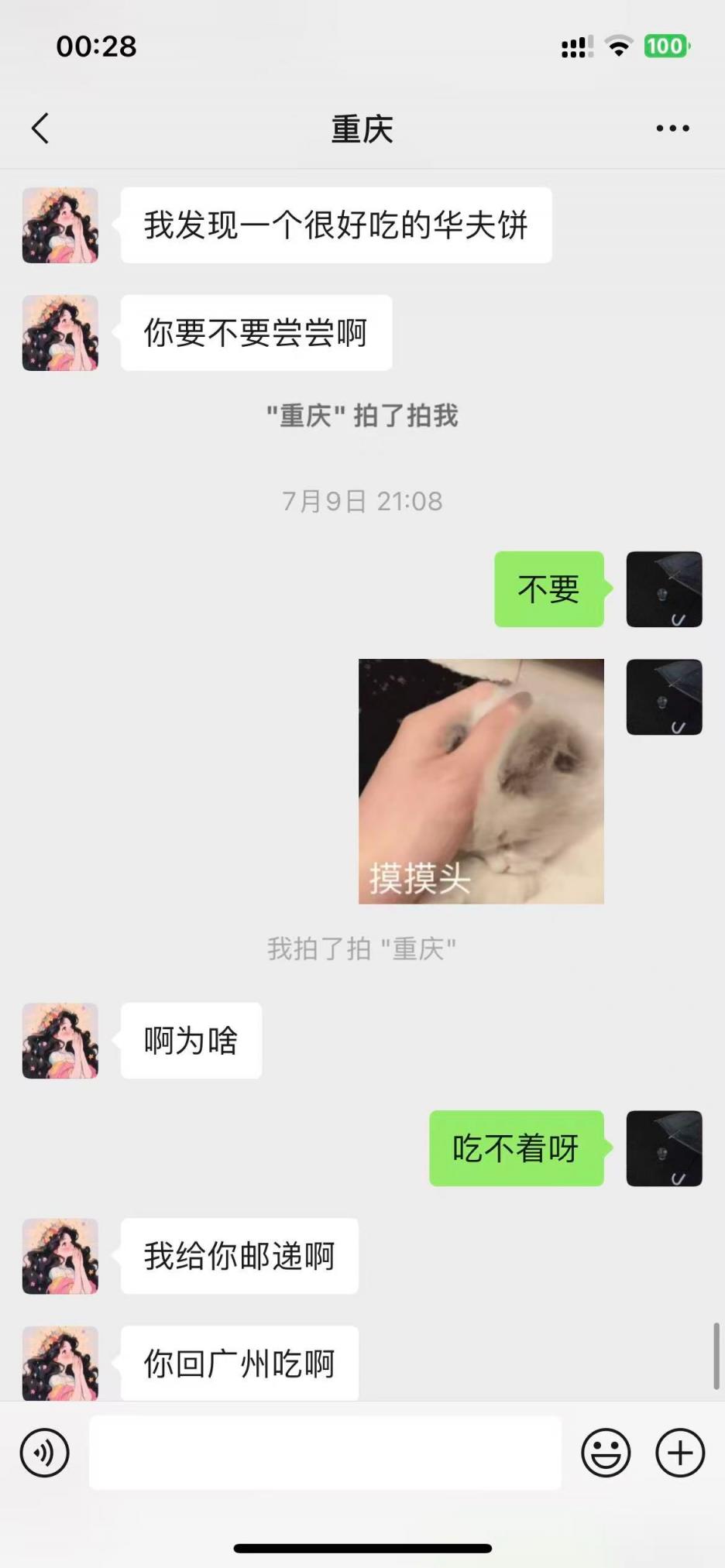Tap 重庆's avatar beside 啊为啥

click(x=60, y=1041)
